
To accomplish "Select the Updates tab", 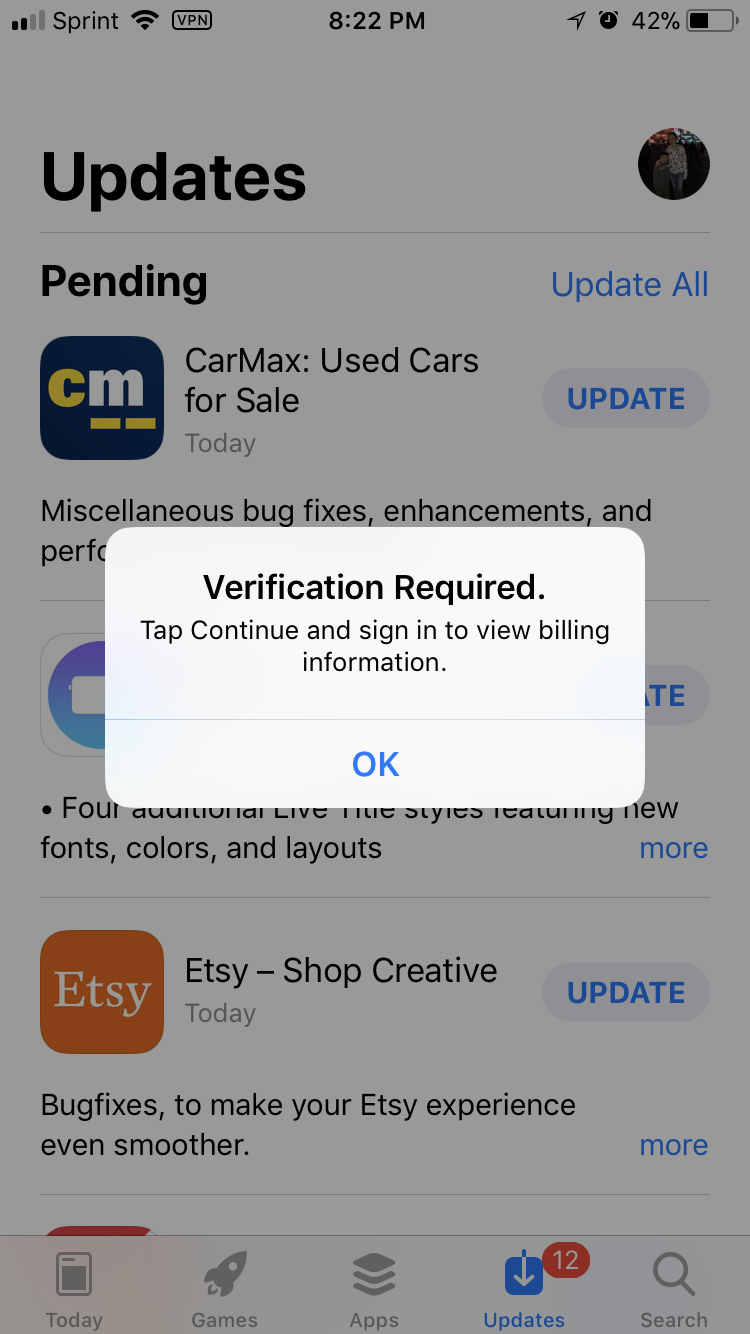I will click(524, 1290).
